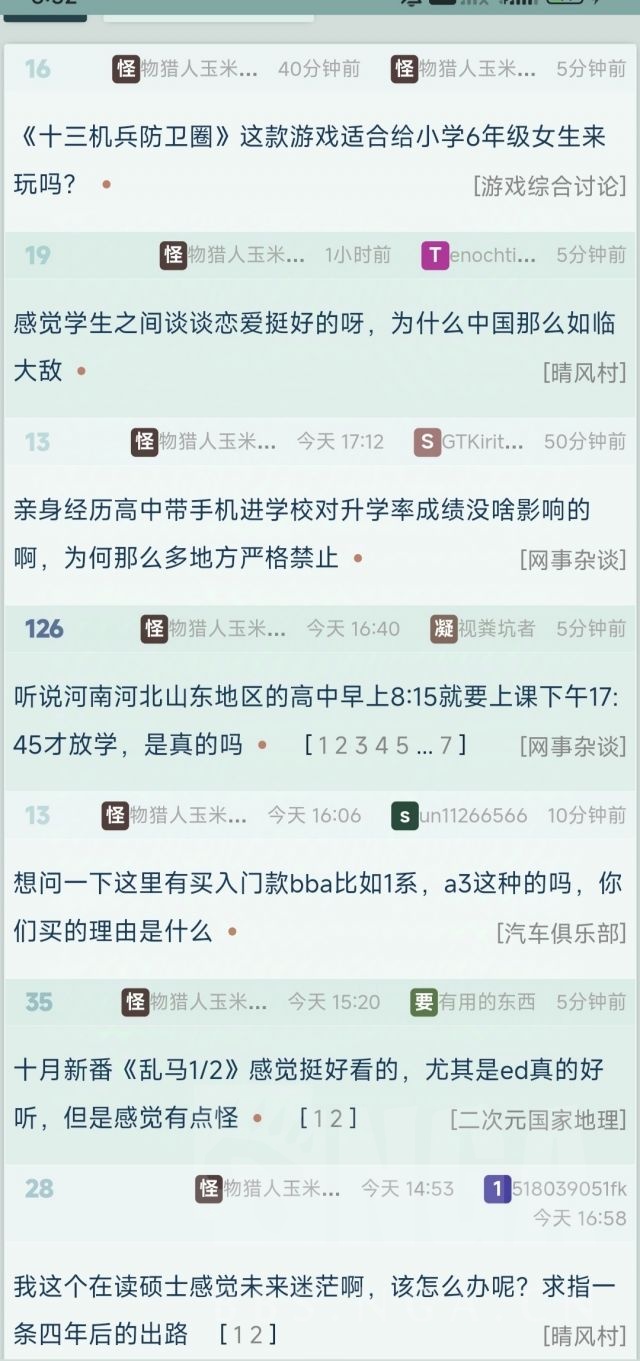Jump to page 7 of the 河南河北山东 thread
Viewport: 640px width, 1361px height.
click(446, 746)
